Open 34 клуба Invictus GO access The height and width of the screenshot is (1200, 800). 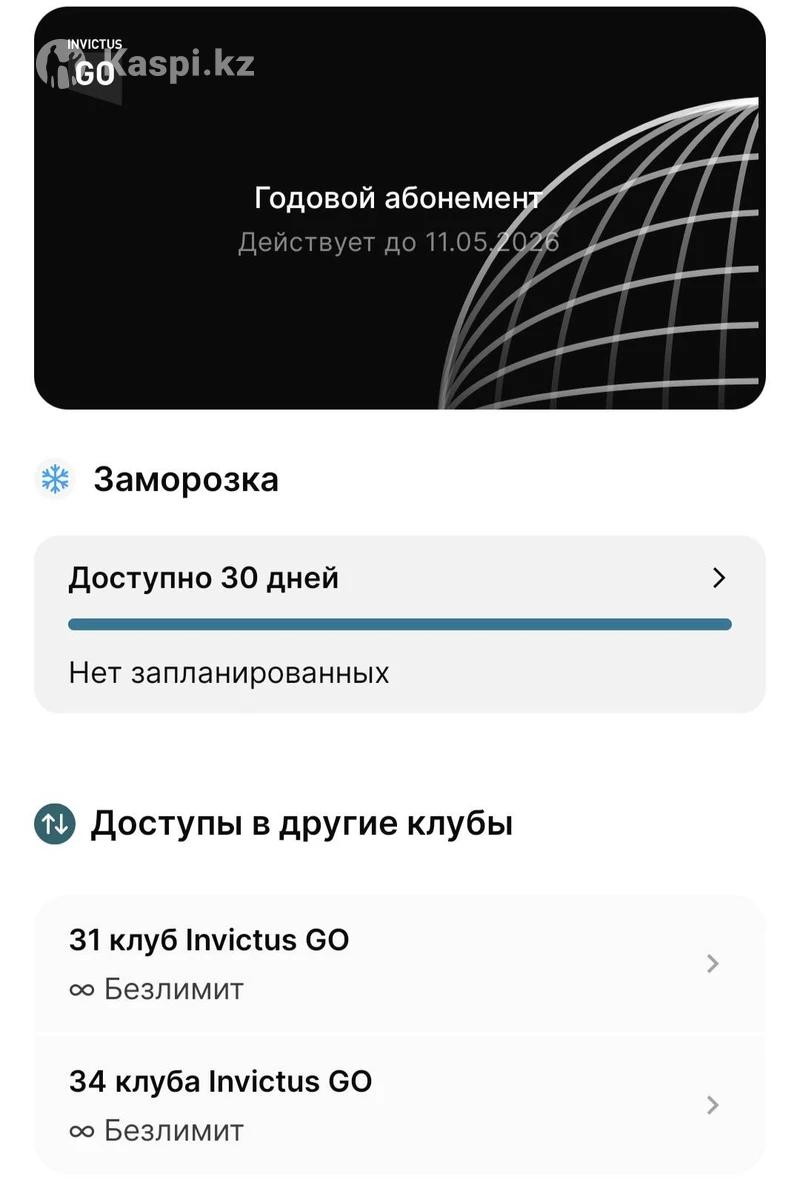400,1105
